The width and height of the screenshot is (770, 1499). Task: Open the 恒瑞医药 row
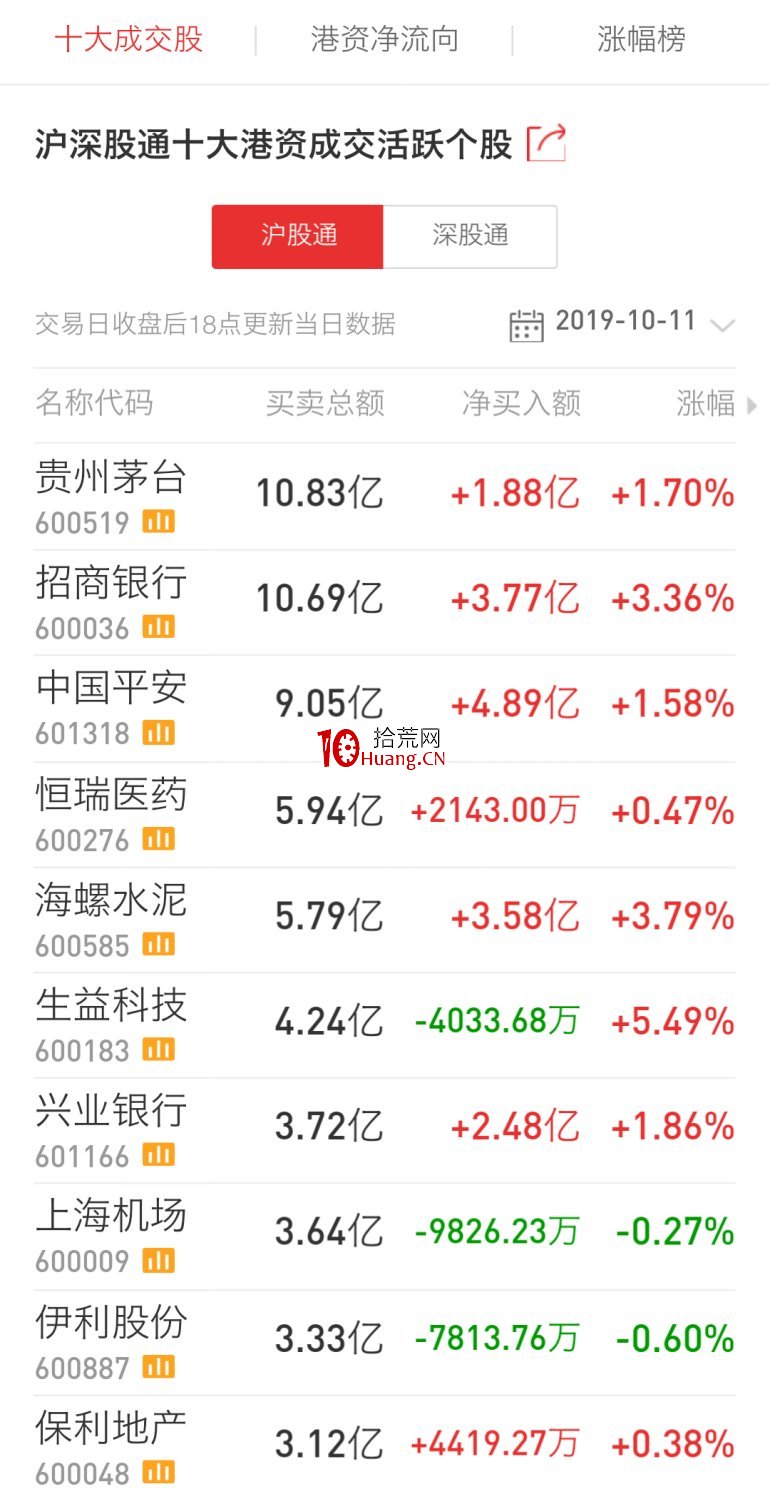pos(385,814)
